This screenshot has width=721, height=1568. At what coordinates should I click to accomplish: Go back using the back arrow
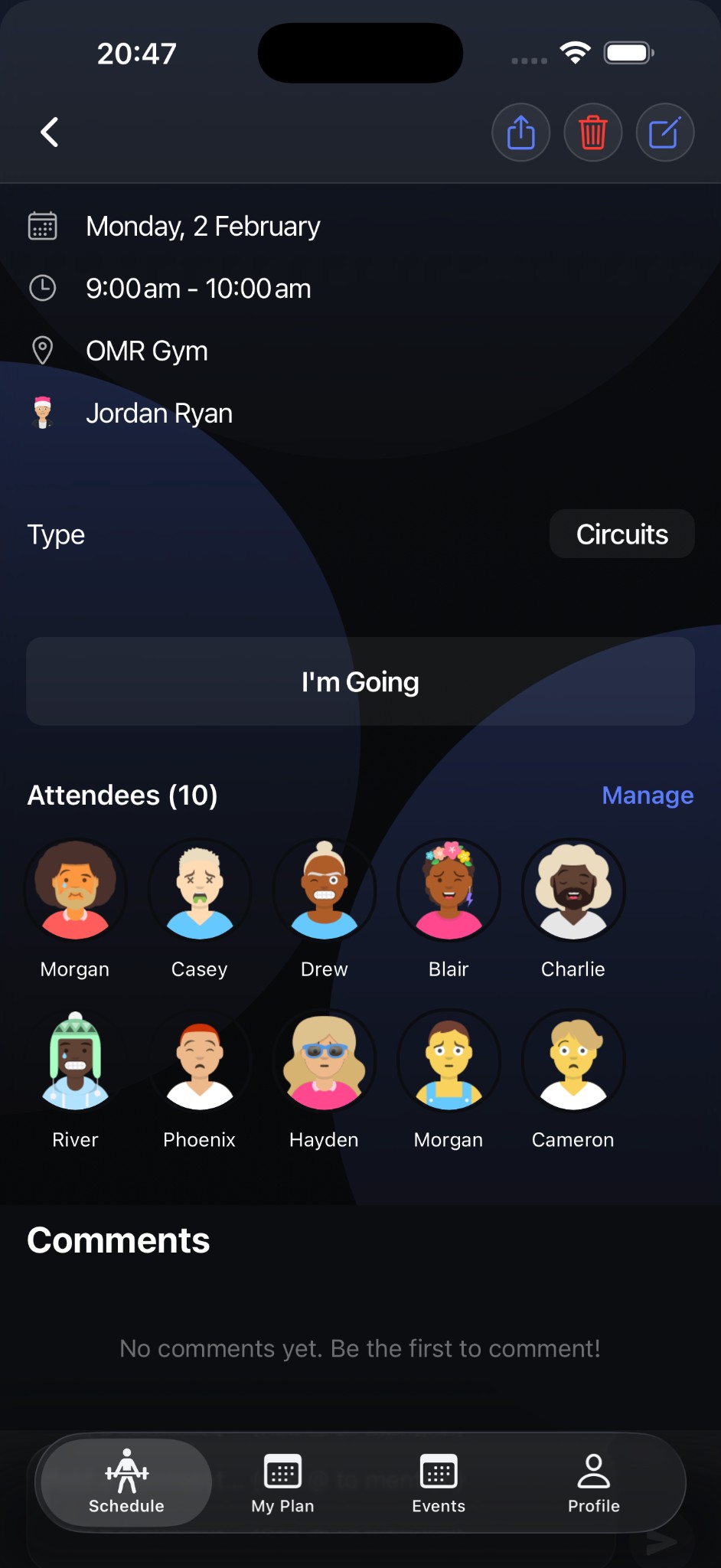[50, 132]
